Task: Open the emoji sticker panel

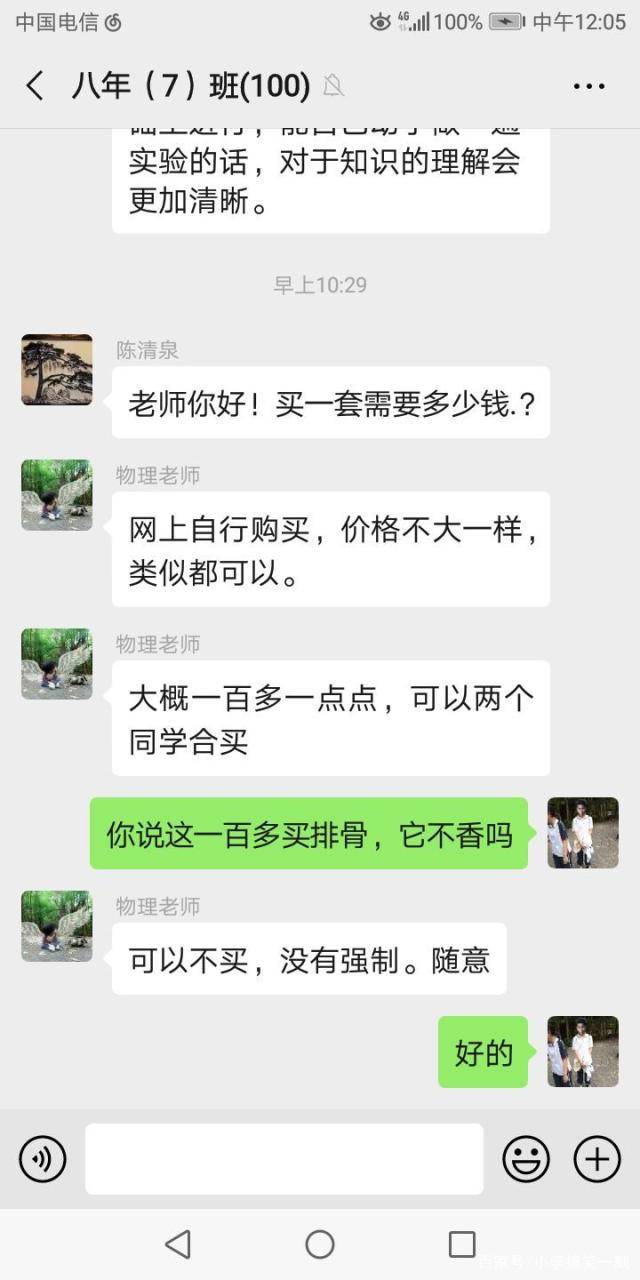Action: [526, 1160]
